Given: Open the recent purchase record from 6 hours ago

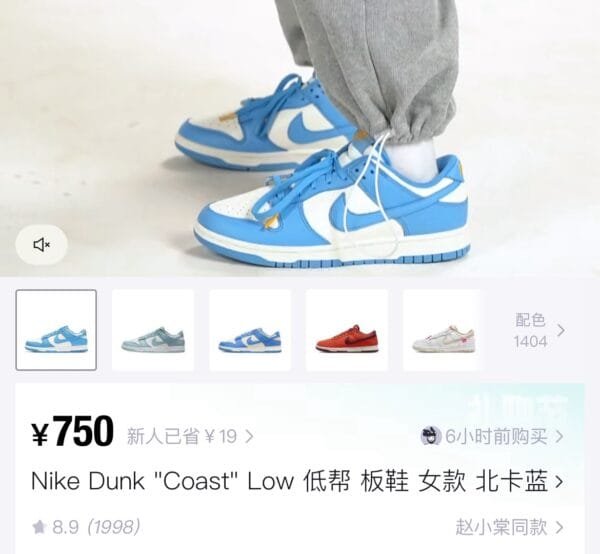Looking at the screenshot, I should point(495,436).
